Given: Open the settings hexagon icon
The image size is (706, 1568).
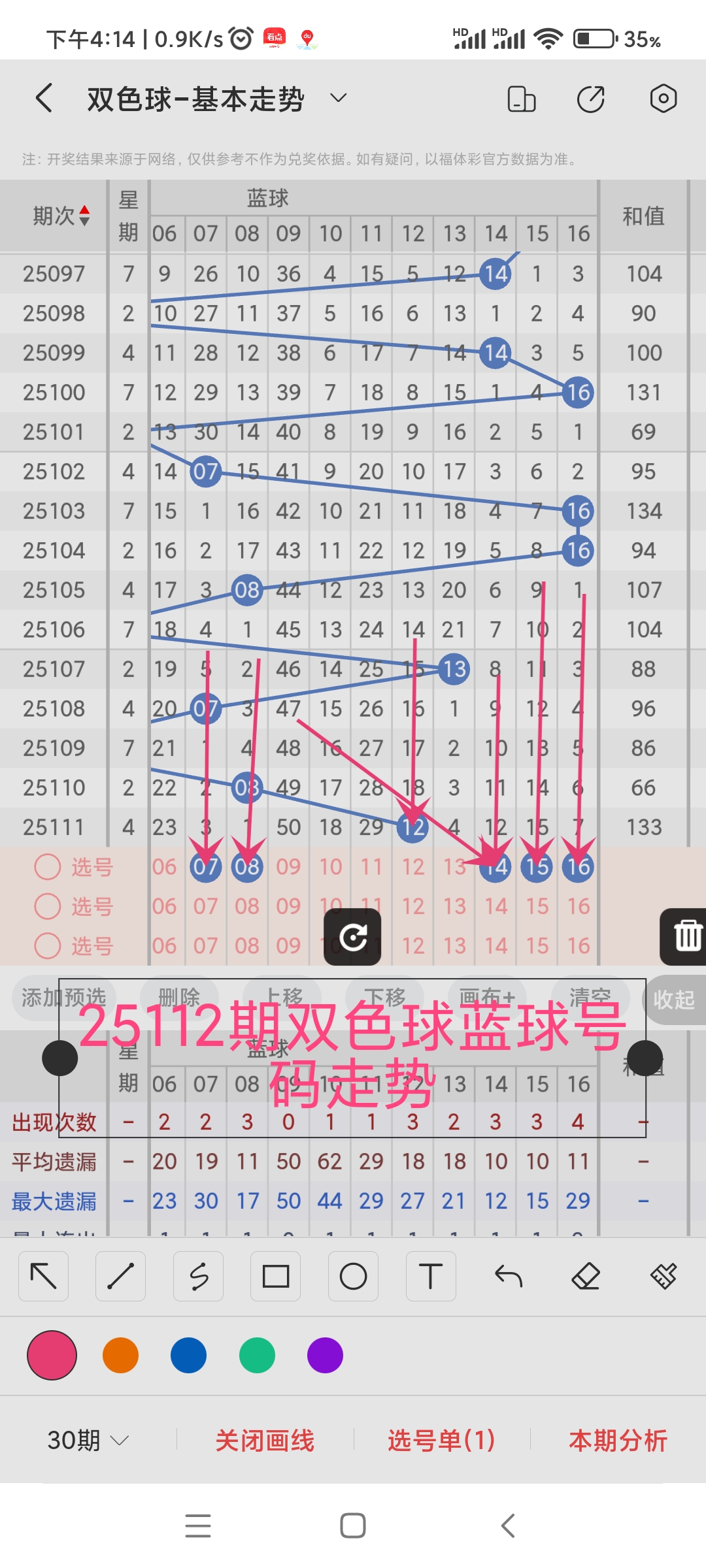Looking at the screenshot, I should pyautogui.click(x=663, y=99).
